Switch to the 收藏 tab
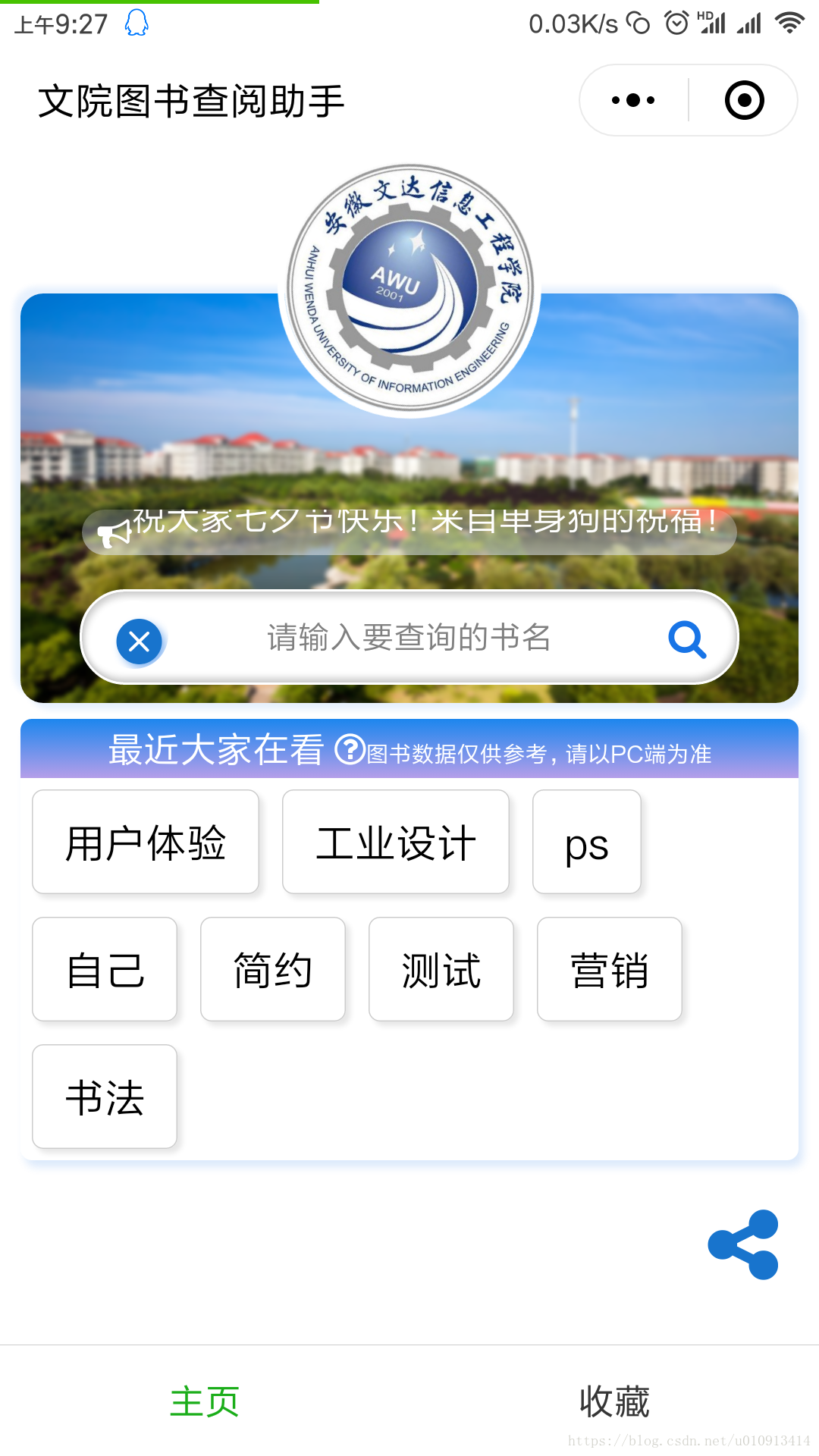 click(614, 1401)
